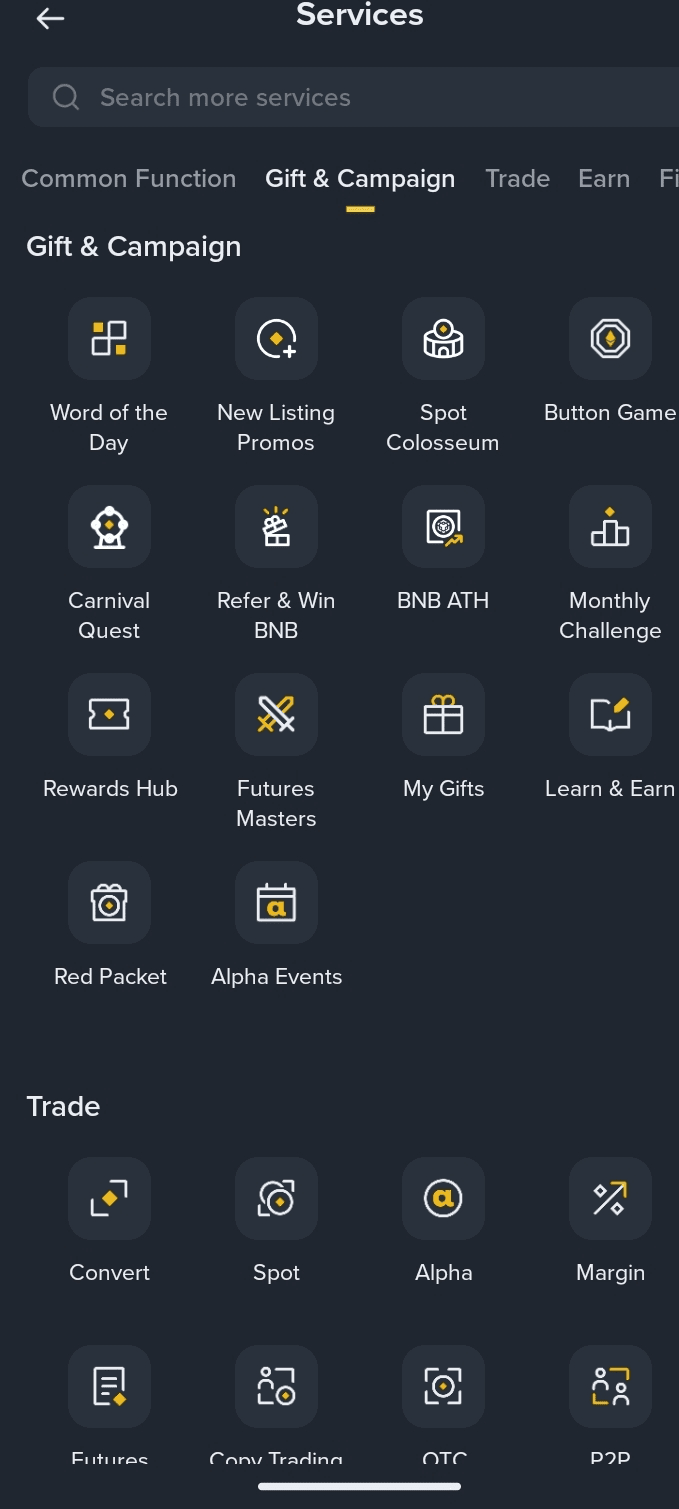Switch to the Trade tab
This screenshot has height=1509, width=679.
[x=517, y=179]
